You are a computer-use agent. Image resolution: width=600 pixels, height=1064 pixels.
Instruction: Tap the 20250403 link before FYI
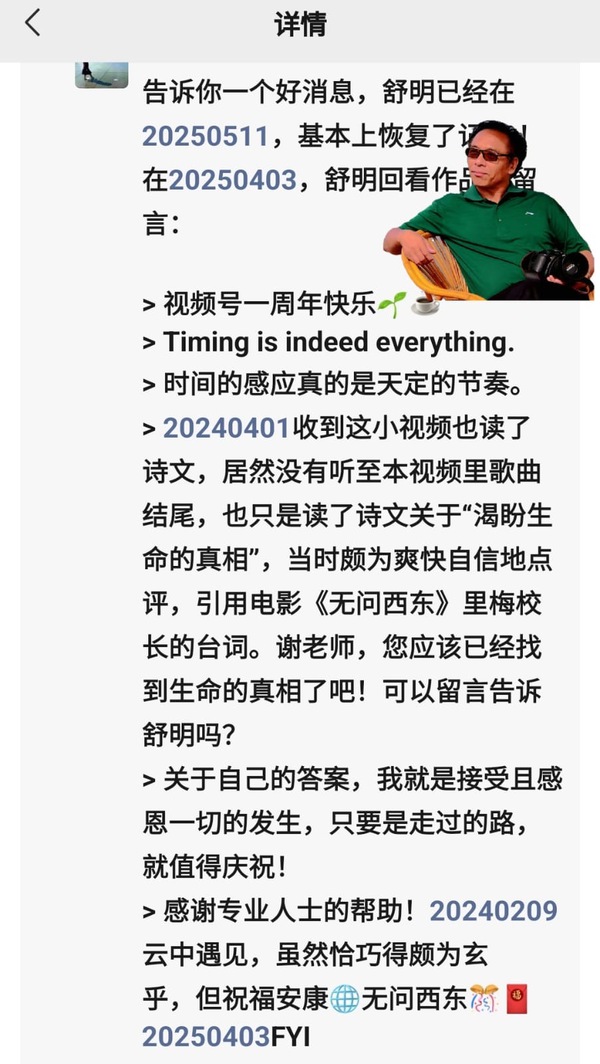pos(206,1036)
